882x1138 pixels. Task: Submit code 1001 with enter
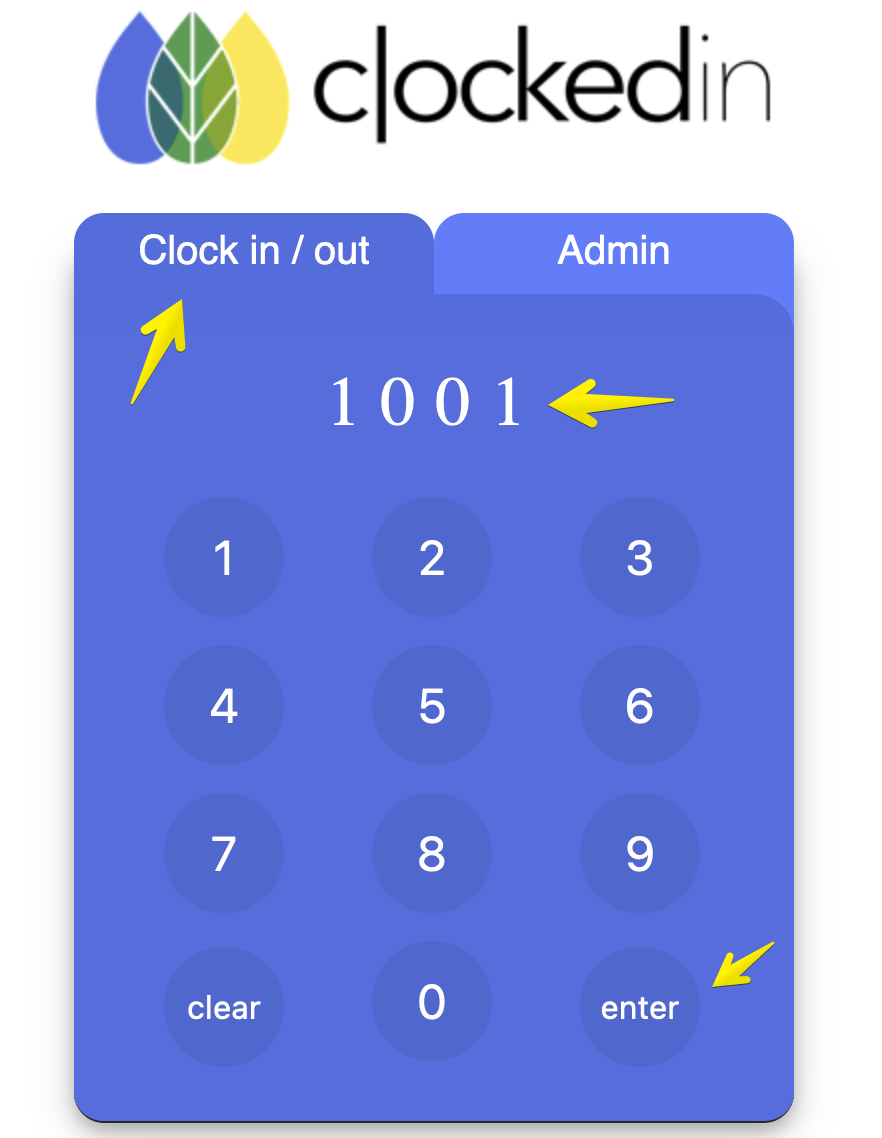coord(639,1007)
